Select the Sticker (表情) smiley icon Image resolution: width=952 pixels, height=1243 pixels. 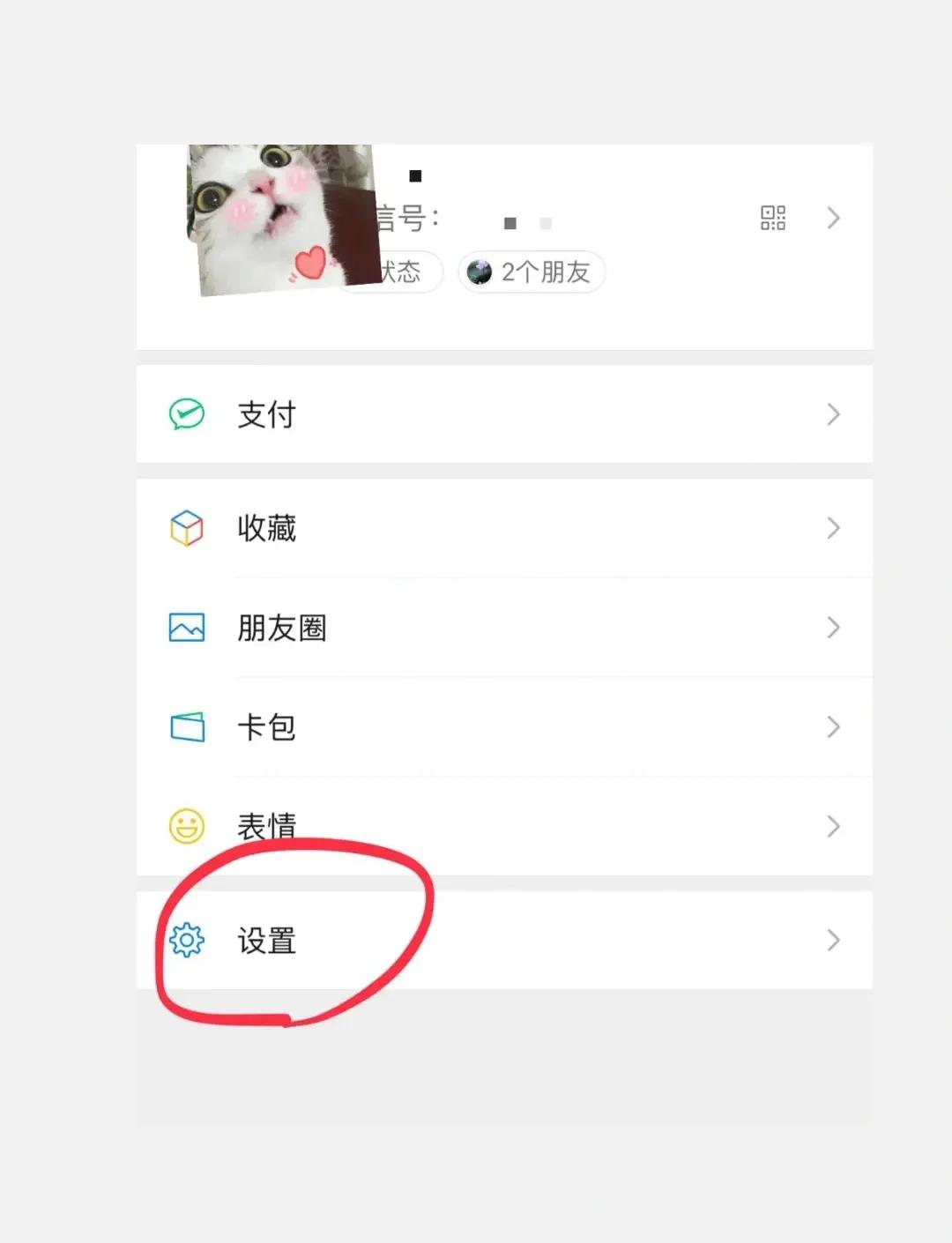coord(186,827)
